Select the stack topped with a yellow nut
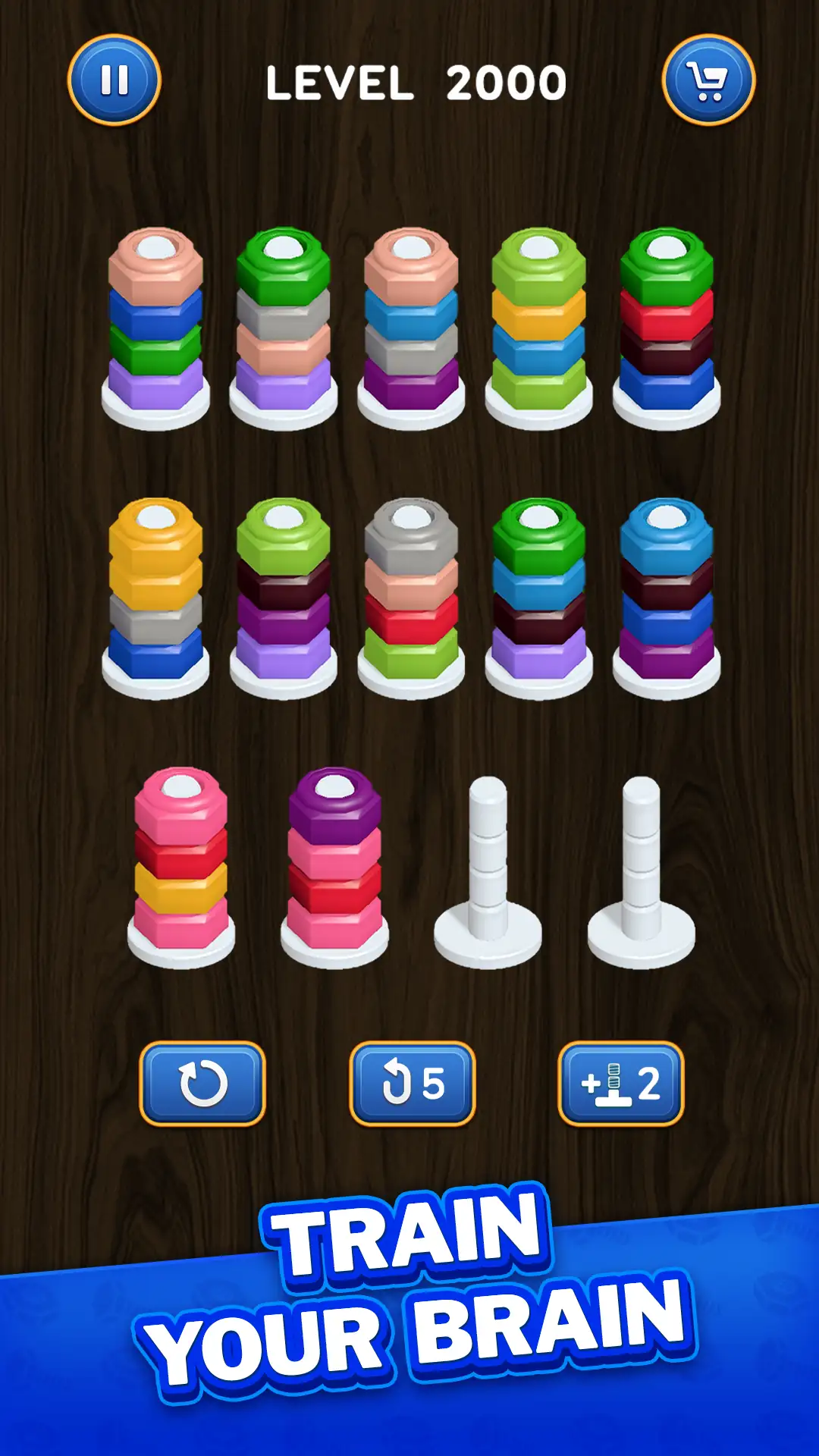Screen dimensions: 819x1456 coord(155,598)
